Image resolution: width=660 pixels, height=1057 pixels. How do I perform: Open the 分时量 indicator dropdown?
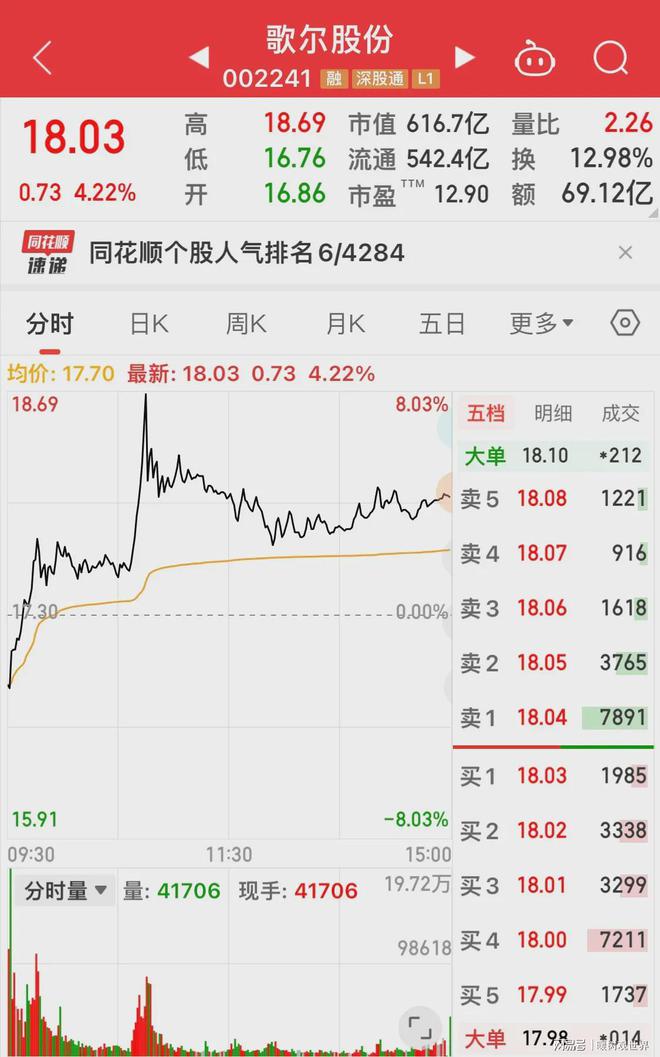(x=66, y=891)
